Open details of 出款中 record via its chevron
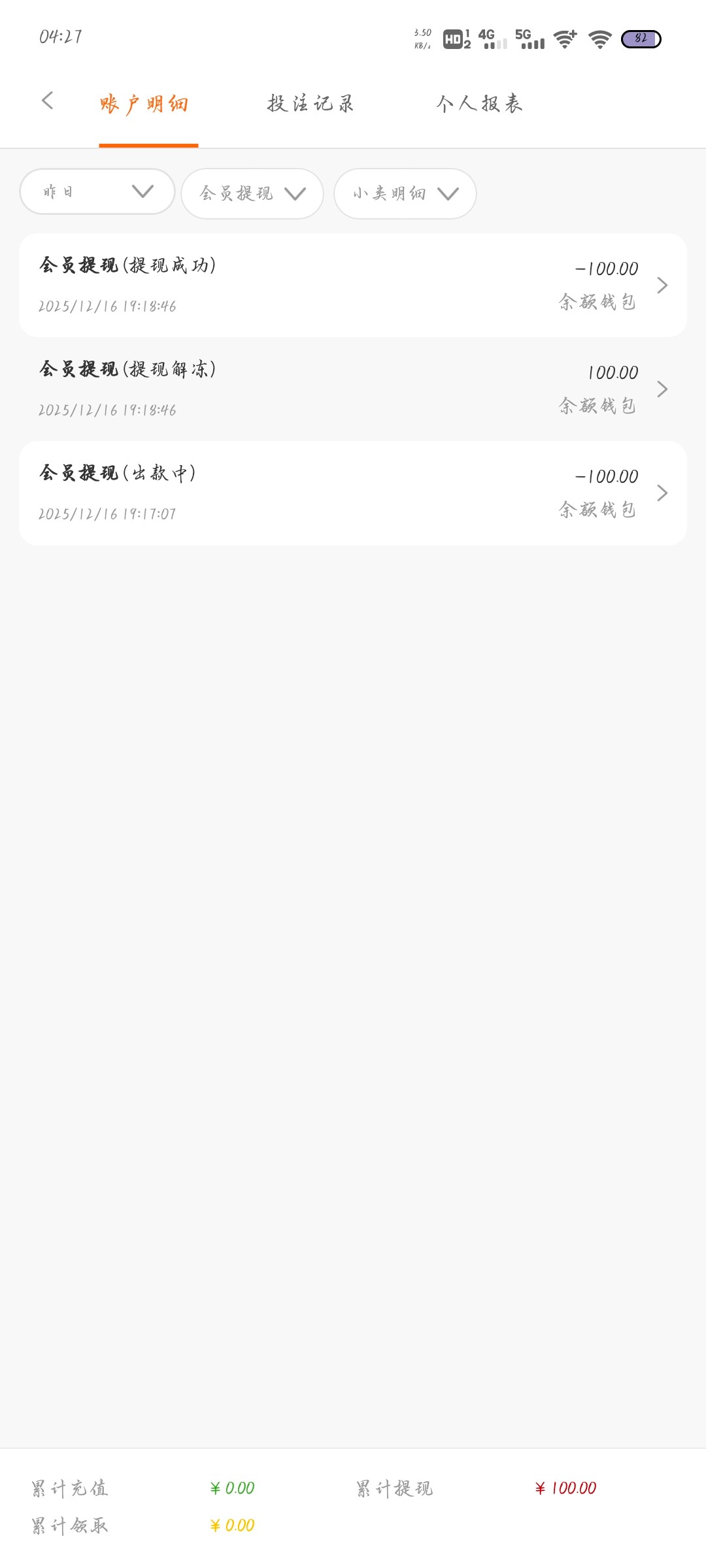 pos(664,493)
